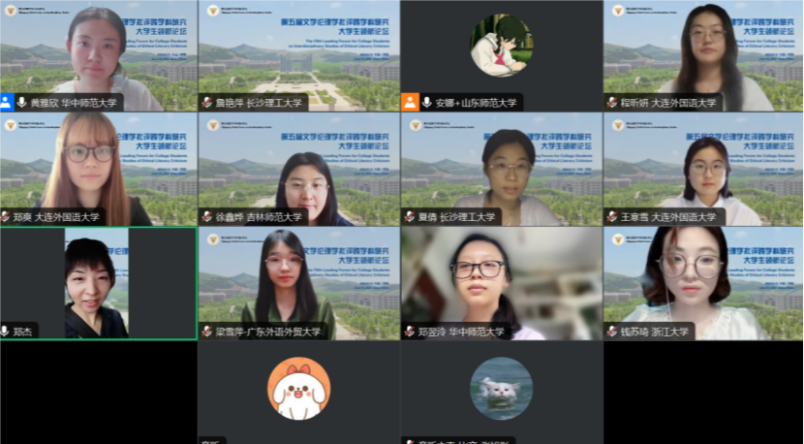Open the highlighted speaker tile of 郑杰
The width and height of the screenshot is (804, 444).
point(98,283)
